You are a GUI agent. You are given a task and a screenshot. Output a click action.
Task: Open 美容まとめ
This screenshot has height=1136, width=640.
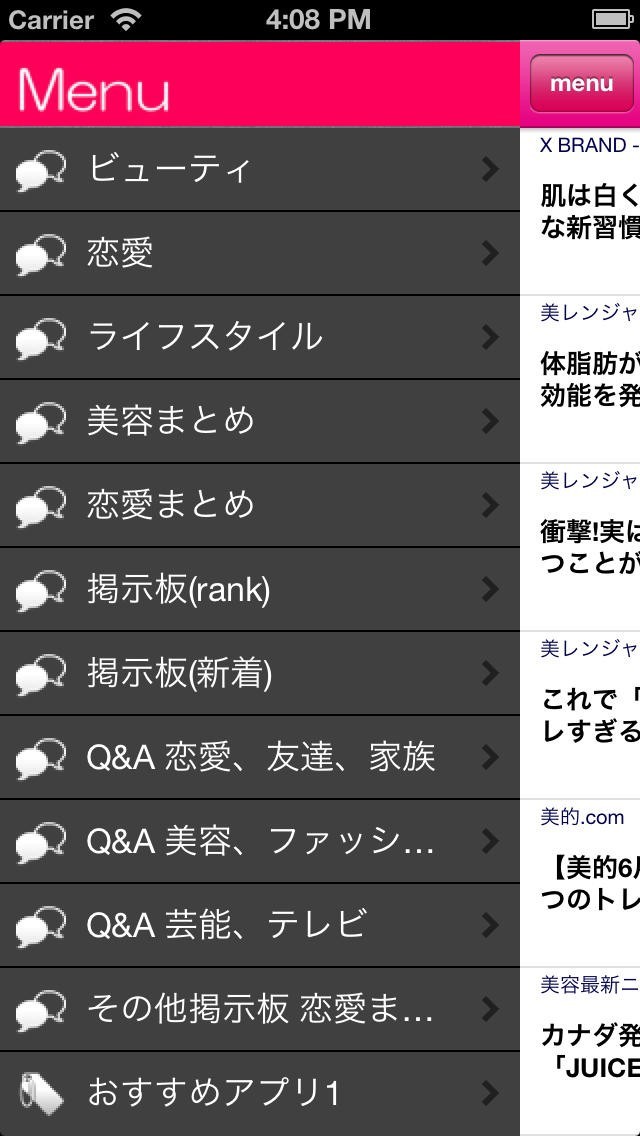point(259,422)
